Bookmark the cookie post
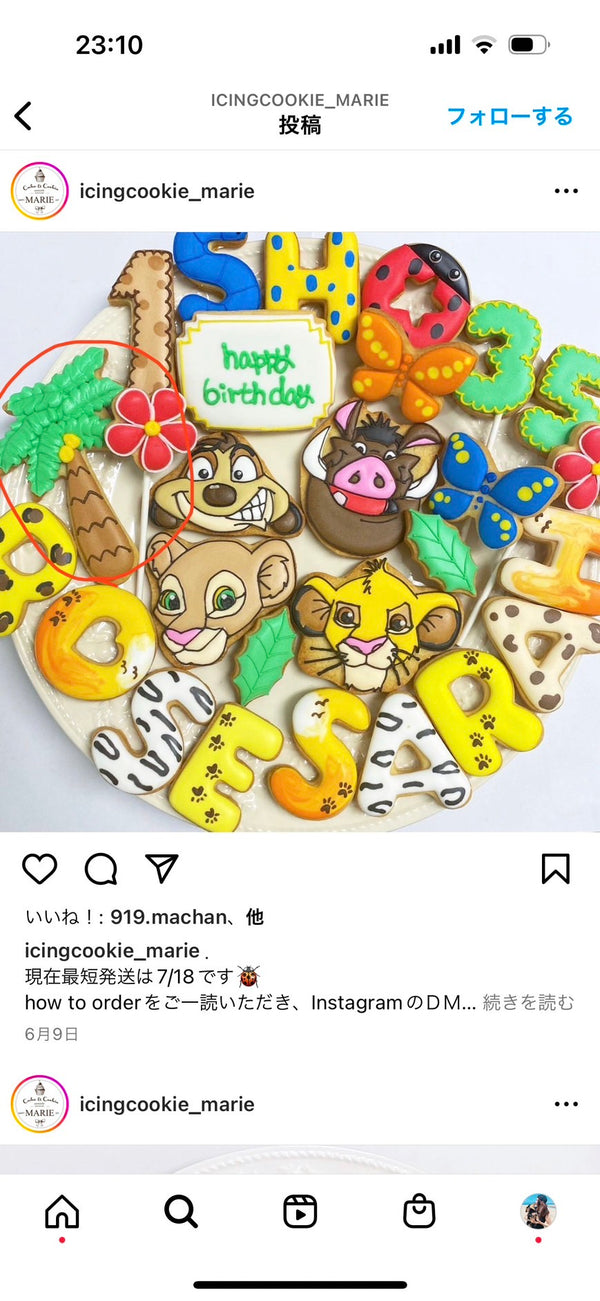Viewport: 600px width, 1301px height. pos(555,868)
